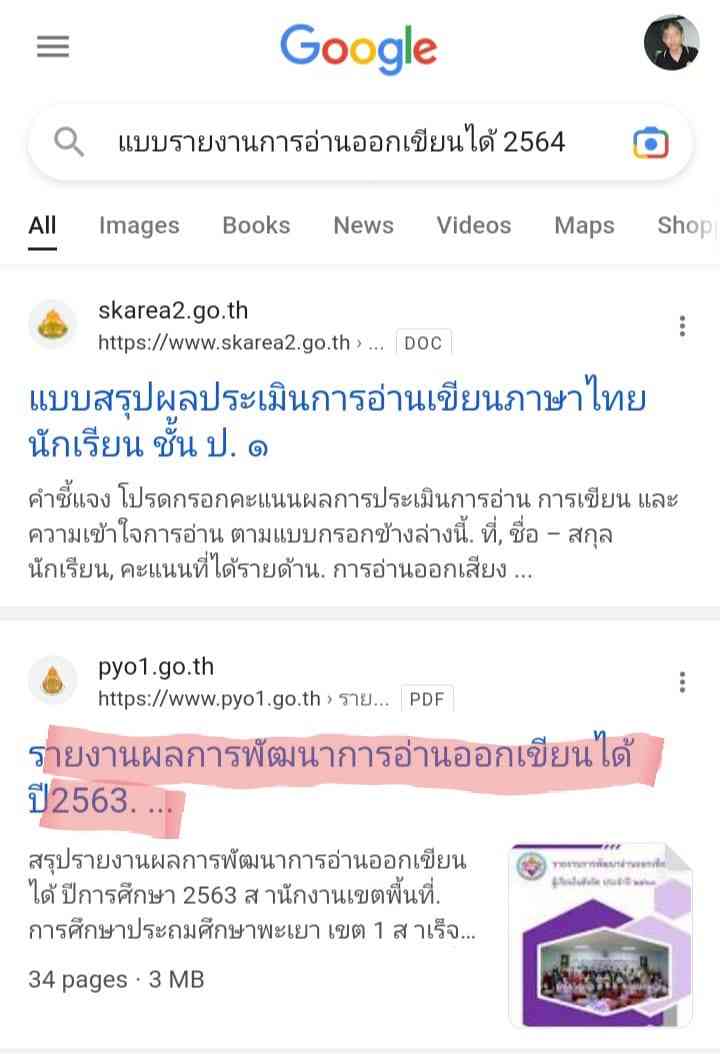Switch to the Videos tab

point(473,225)
